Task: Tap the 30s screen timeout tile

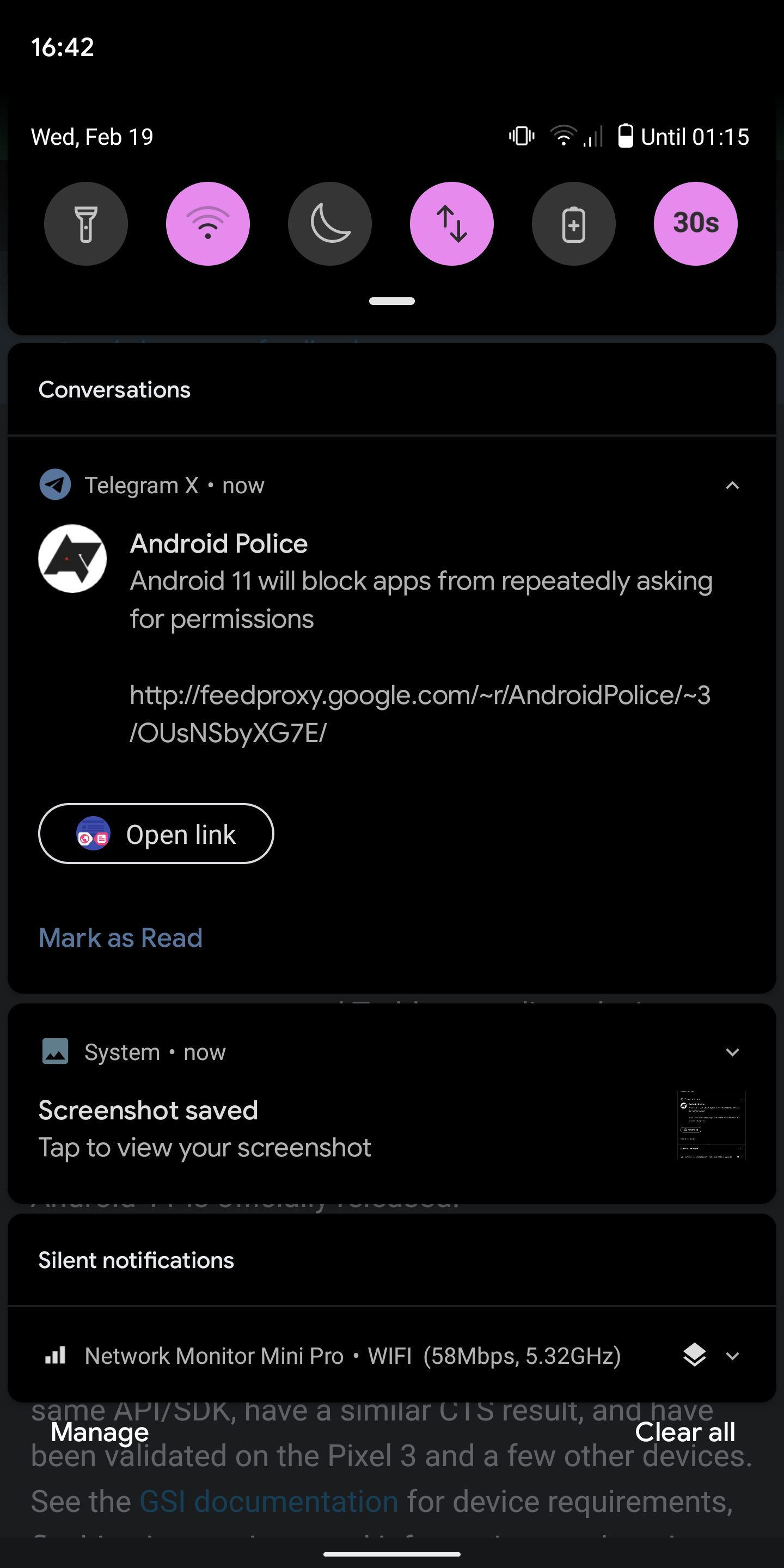Action: pyautogui.click(x=695, y=223)
